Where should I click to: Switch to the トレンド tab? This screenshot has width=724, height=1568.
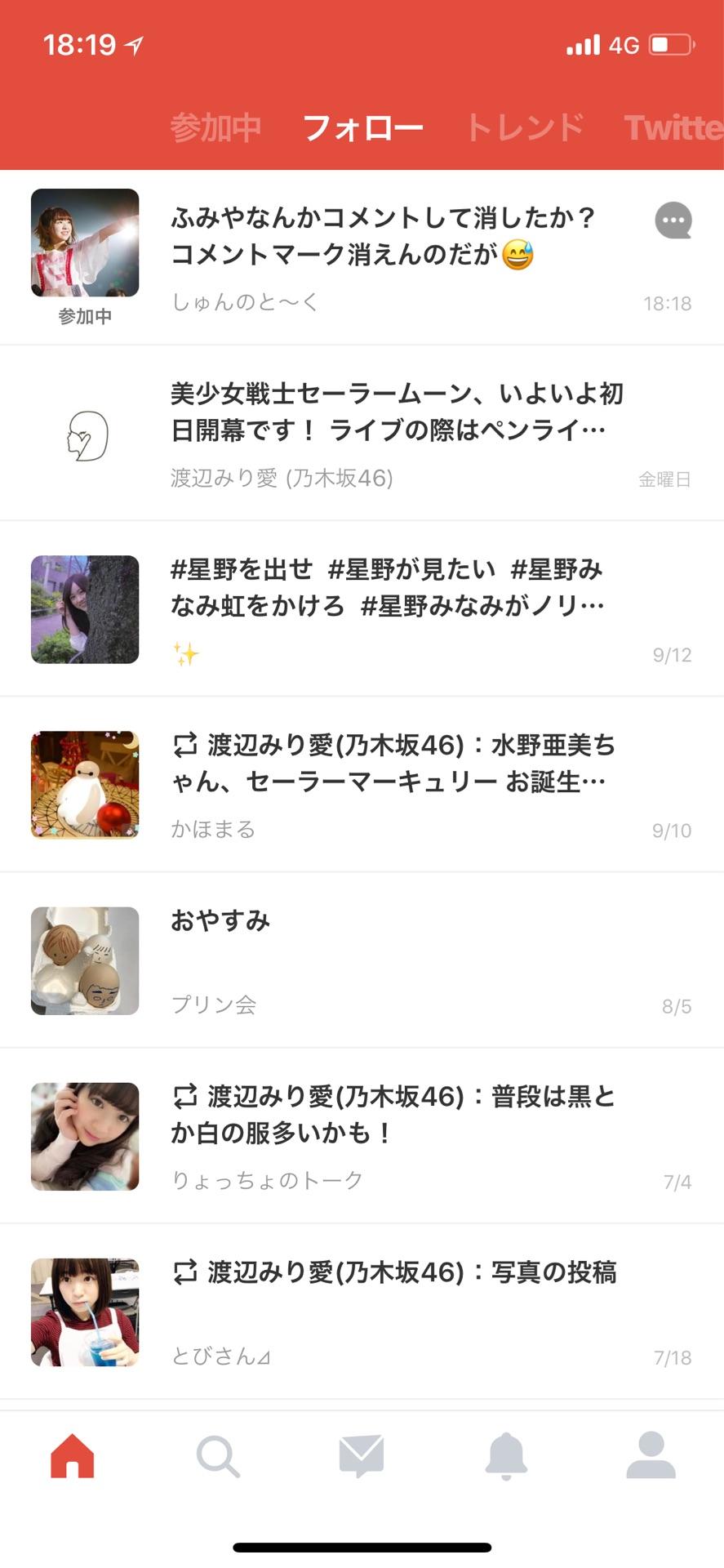(524, 127)
